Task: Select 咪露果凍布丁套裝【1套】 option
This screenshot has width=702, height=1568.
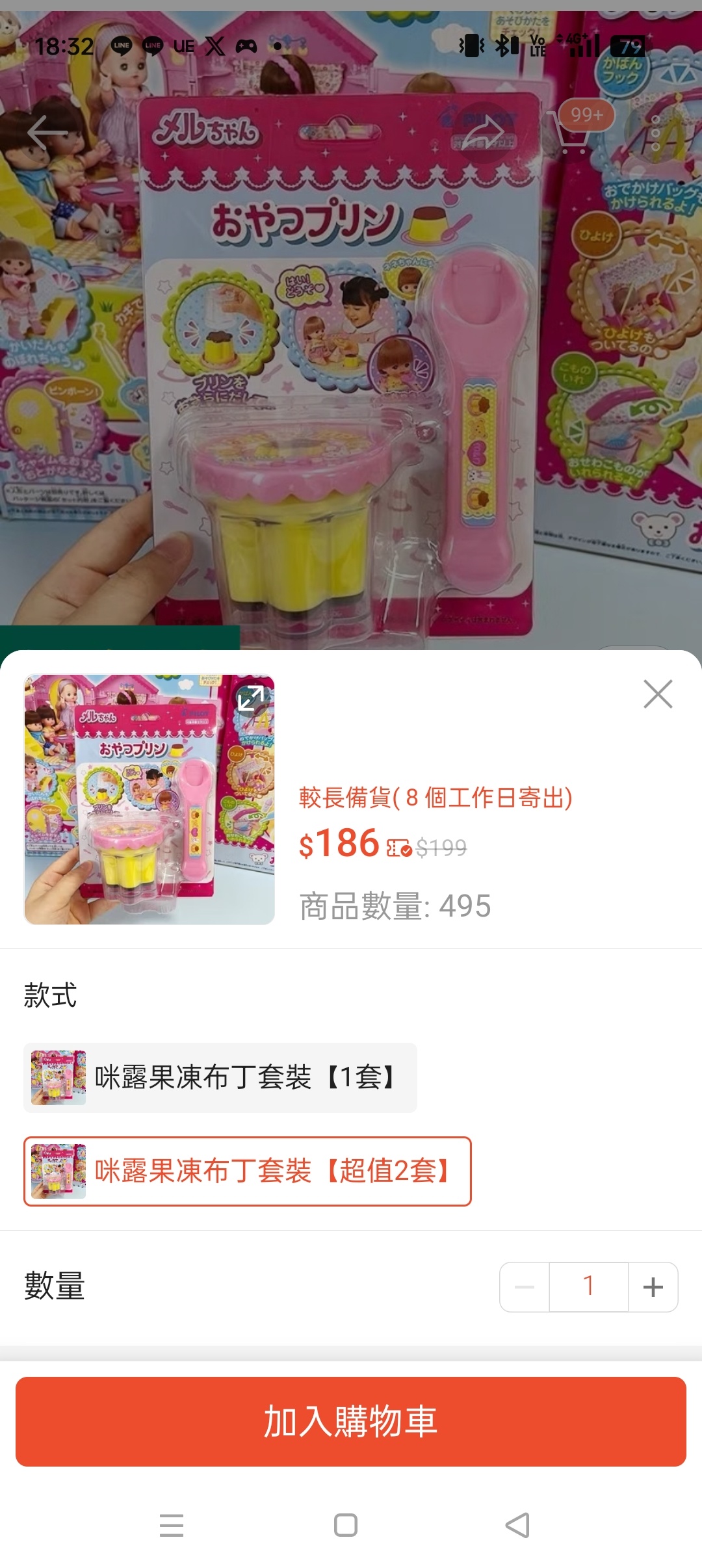Action: (220, 1078)
